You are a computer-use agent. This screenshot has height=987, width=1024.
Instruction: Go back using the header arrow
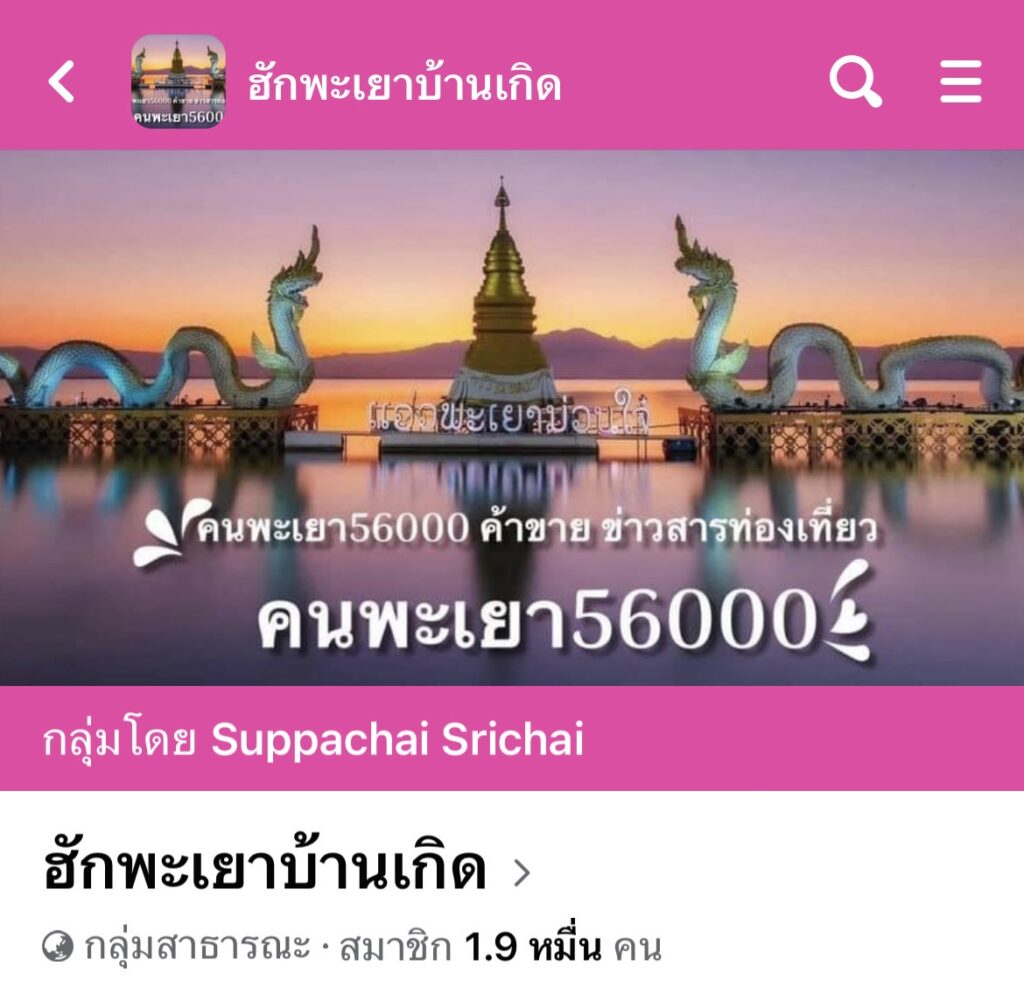[62, 82]
